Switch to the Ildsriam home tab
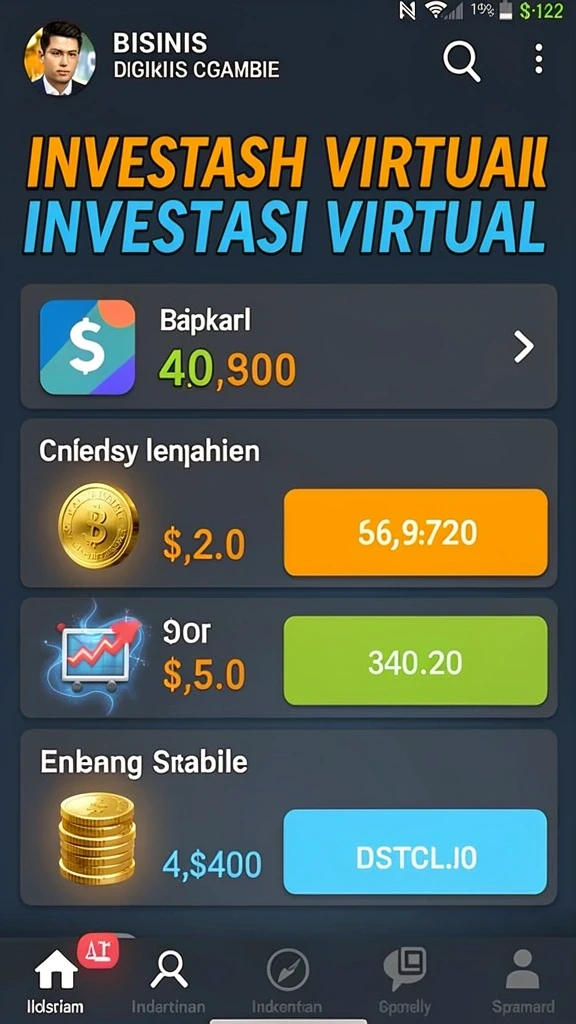Screen dimensions: 576x1024 tap(56, 980)
